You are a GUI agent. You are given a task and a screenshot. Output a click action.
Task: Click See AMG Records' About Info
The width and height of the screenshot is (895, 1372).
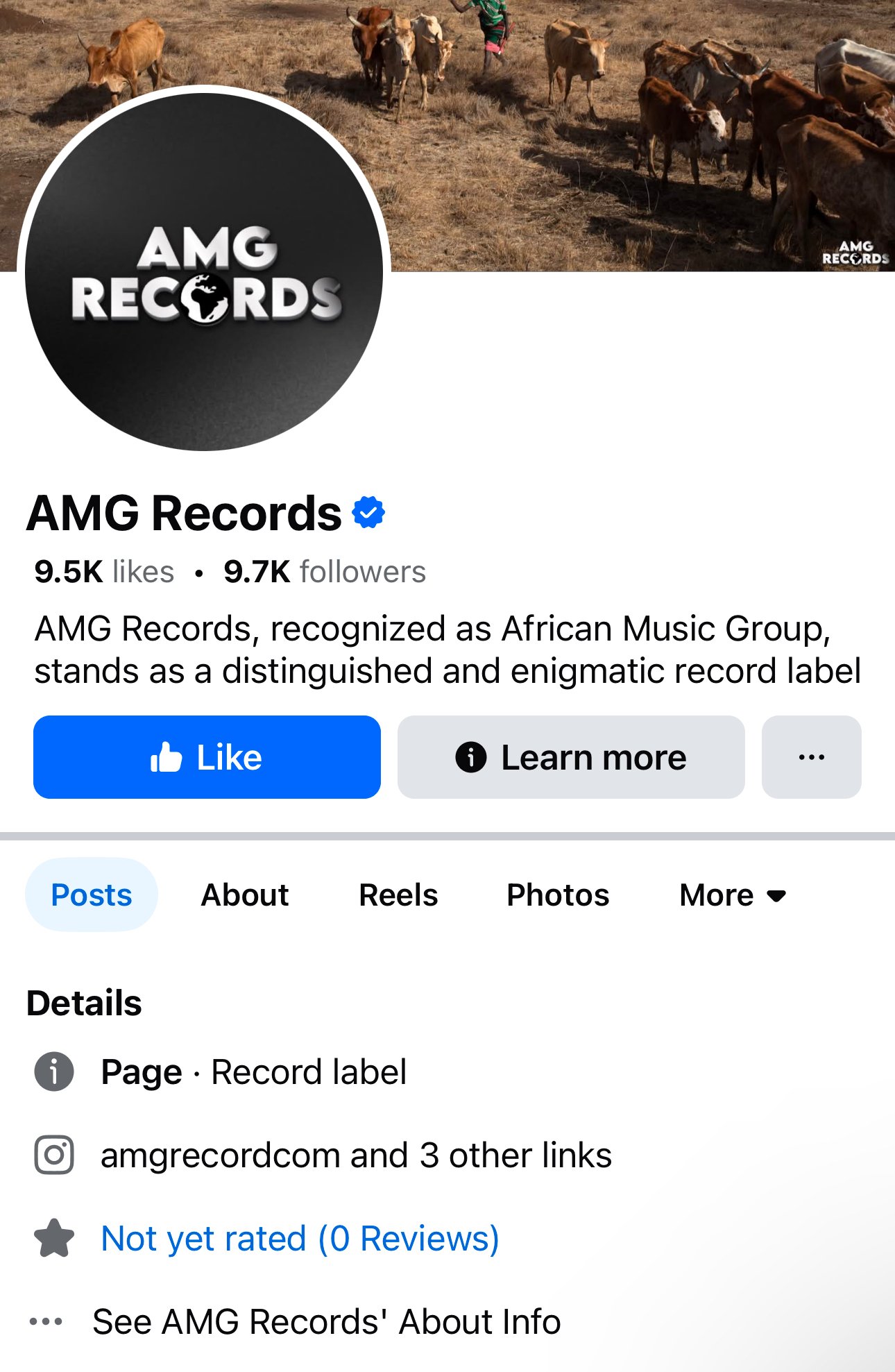pyautogui.click(x=327, y=1320)
